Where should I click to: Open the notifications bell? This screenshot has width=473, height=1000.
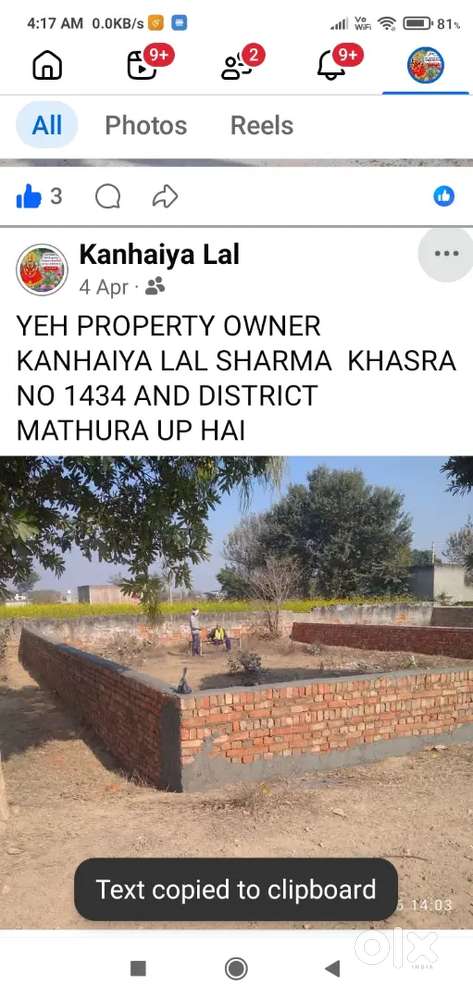[331, 66]
